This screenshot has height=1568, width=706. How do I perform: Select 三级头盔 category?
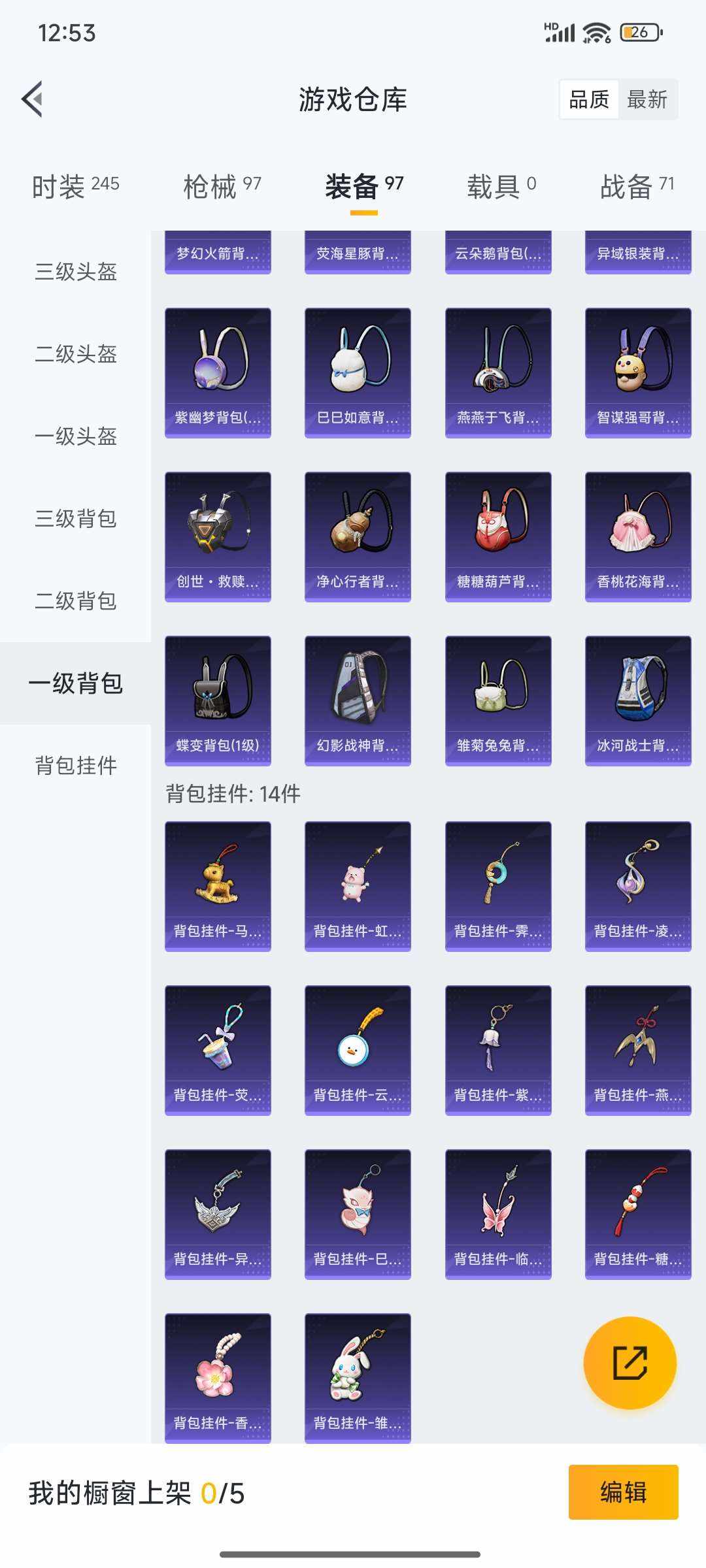point(75,274)
